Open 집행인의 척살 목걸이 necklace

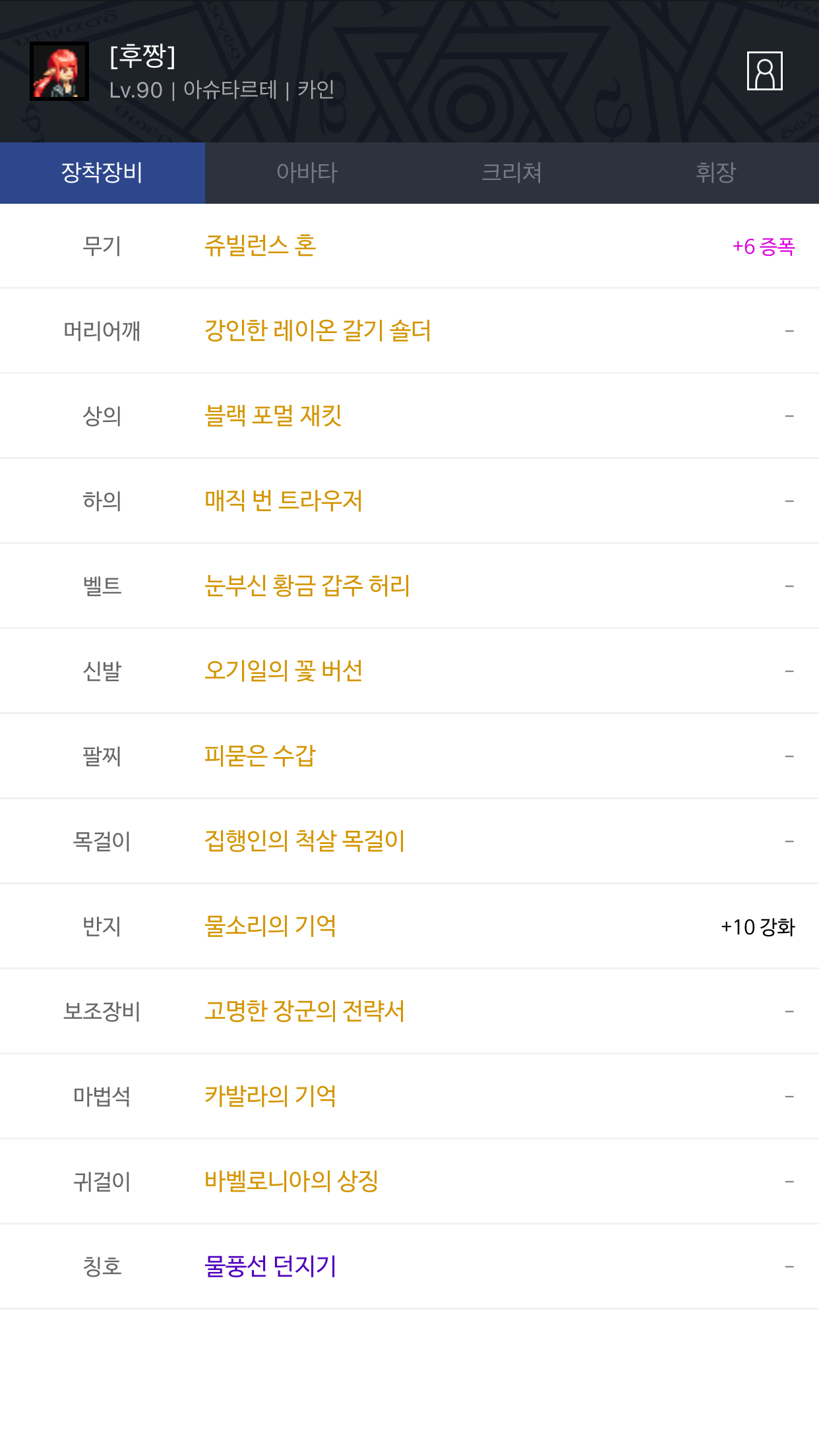click(x=304, y=841)
